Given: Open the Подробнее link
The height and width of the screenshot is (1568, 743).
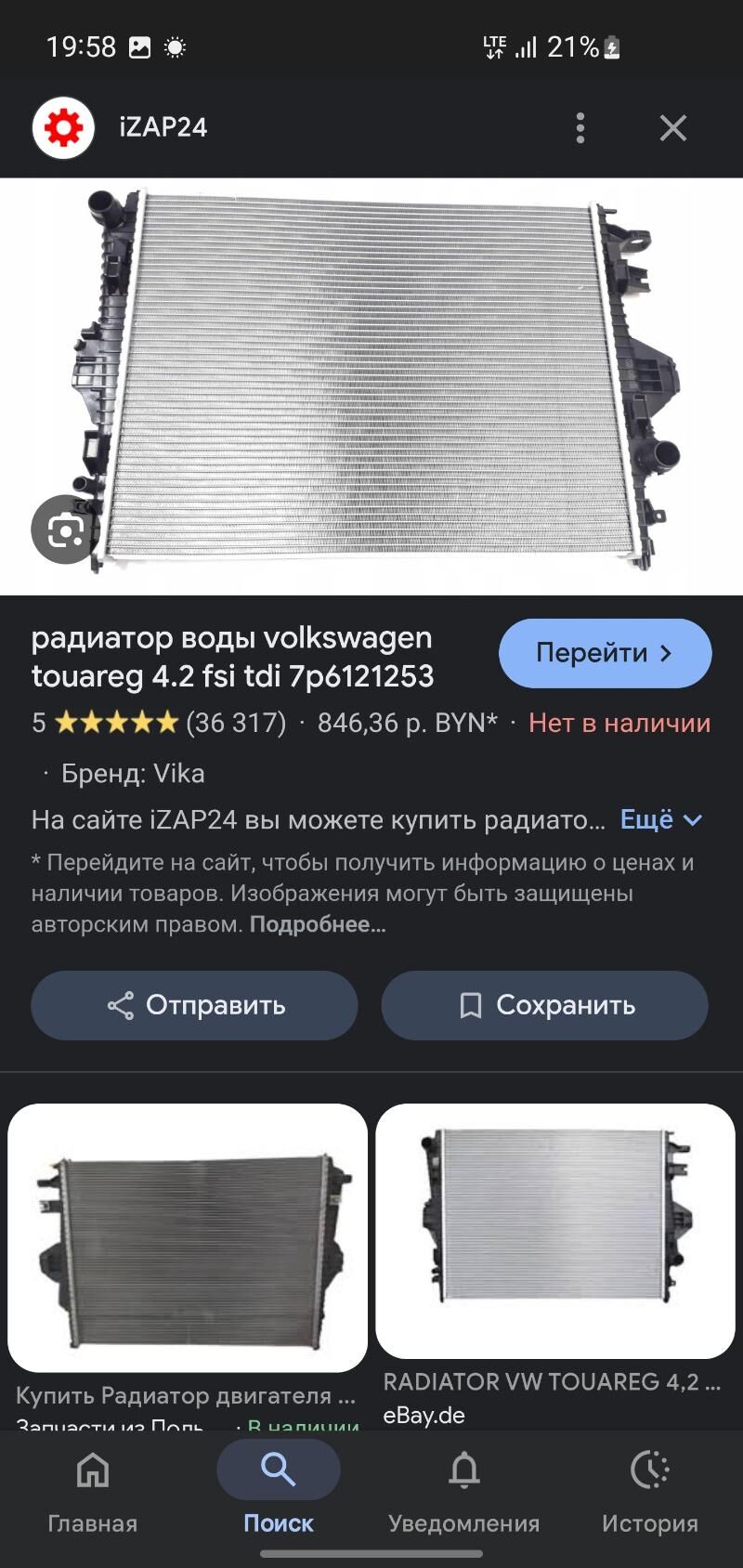Looking at the screenshot, I should [317, 924].
